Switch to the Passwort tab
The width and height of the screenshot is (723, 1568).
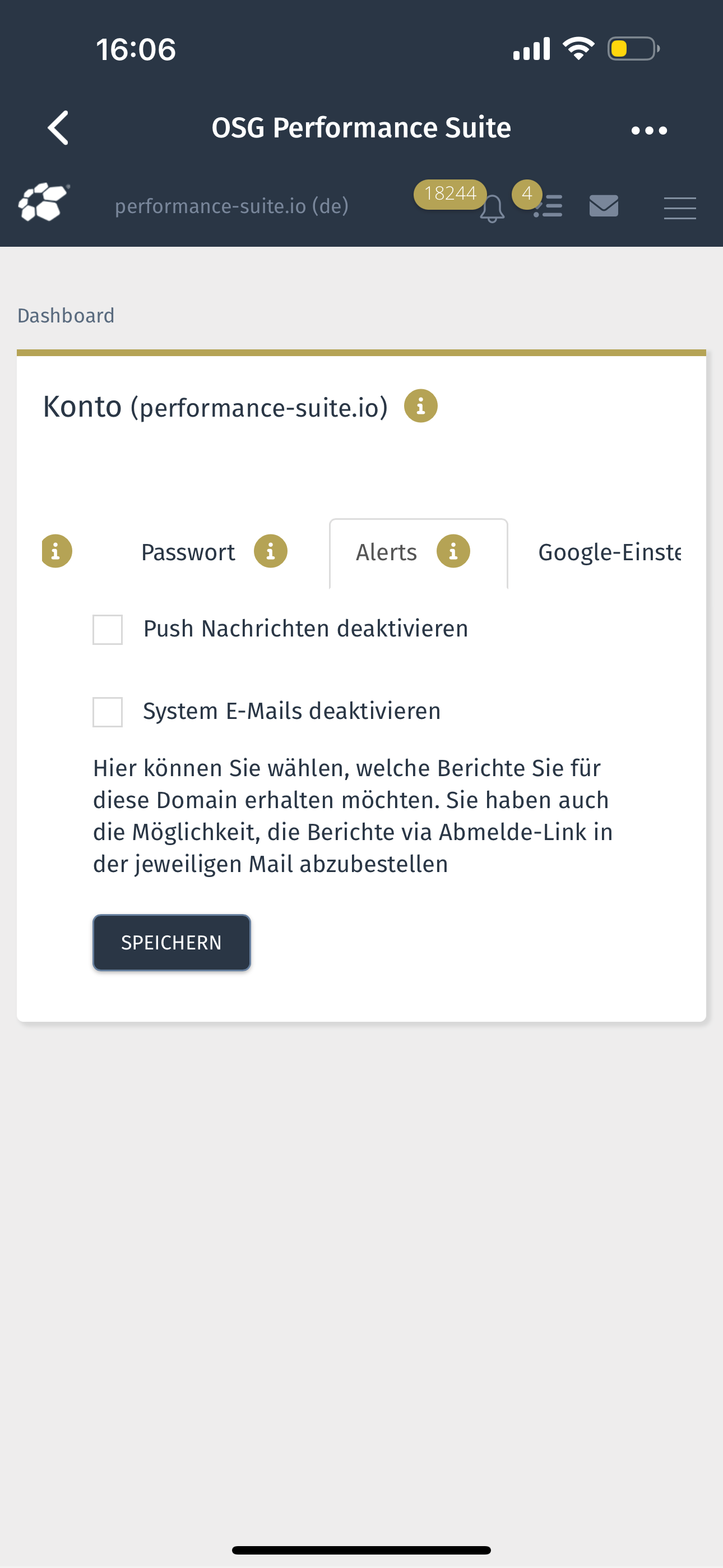[x=187, y=552]
